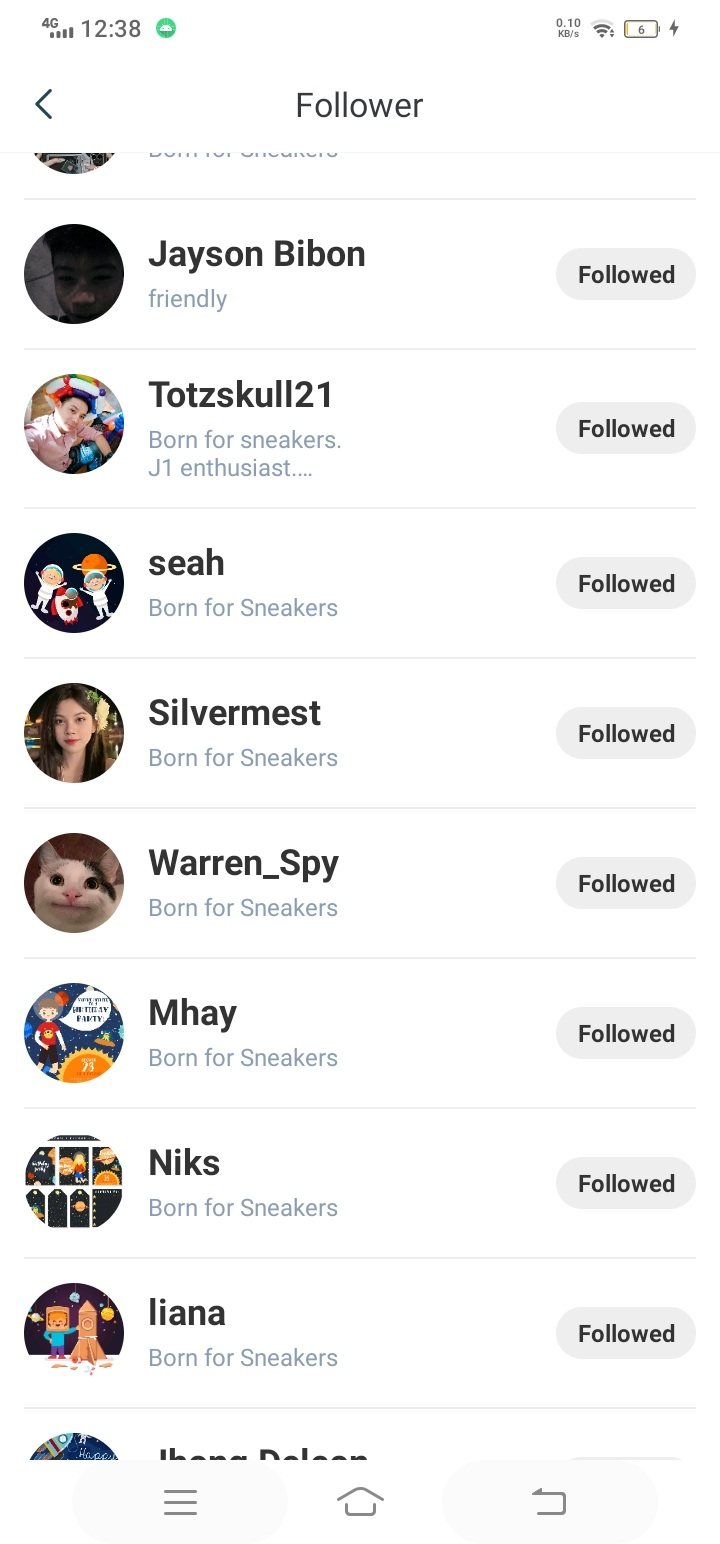This screenshot has width=720, height=1544.
Task: Unfollow Totzskull21 via the Followed button
Action: [x=625, y=428]
